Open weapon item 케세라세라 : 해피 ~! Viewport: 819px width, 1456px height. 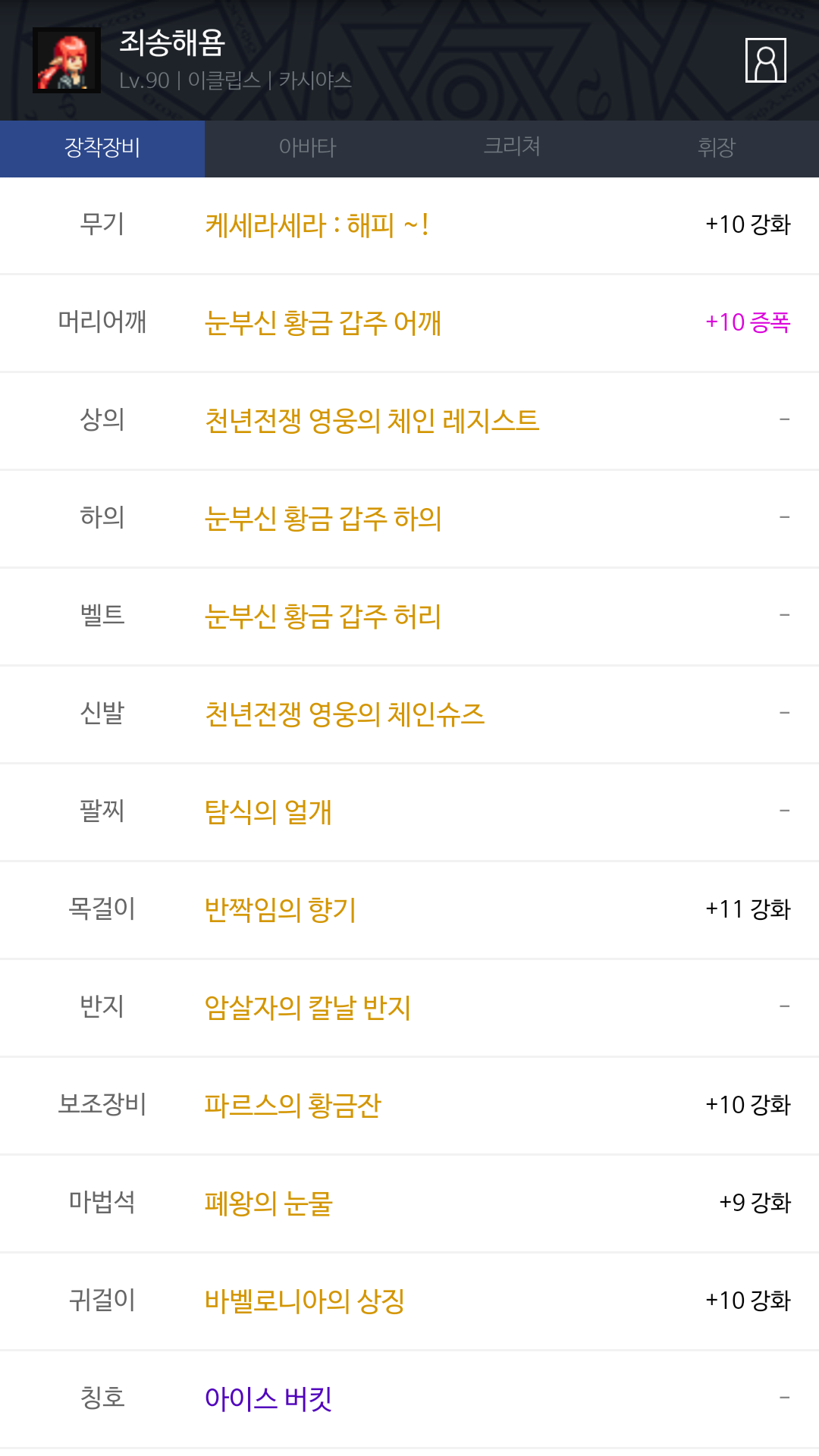click(x=317, y=225)
